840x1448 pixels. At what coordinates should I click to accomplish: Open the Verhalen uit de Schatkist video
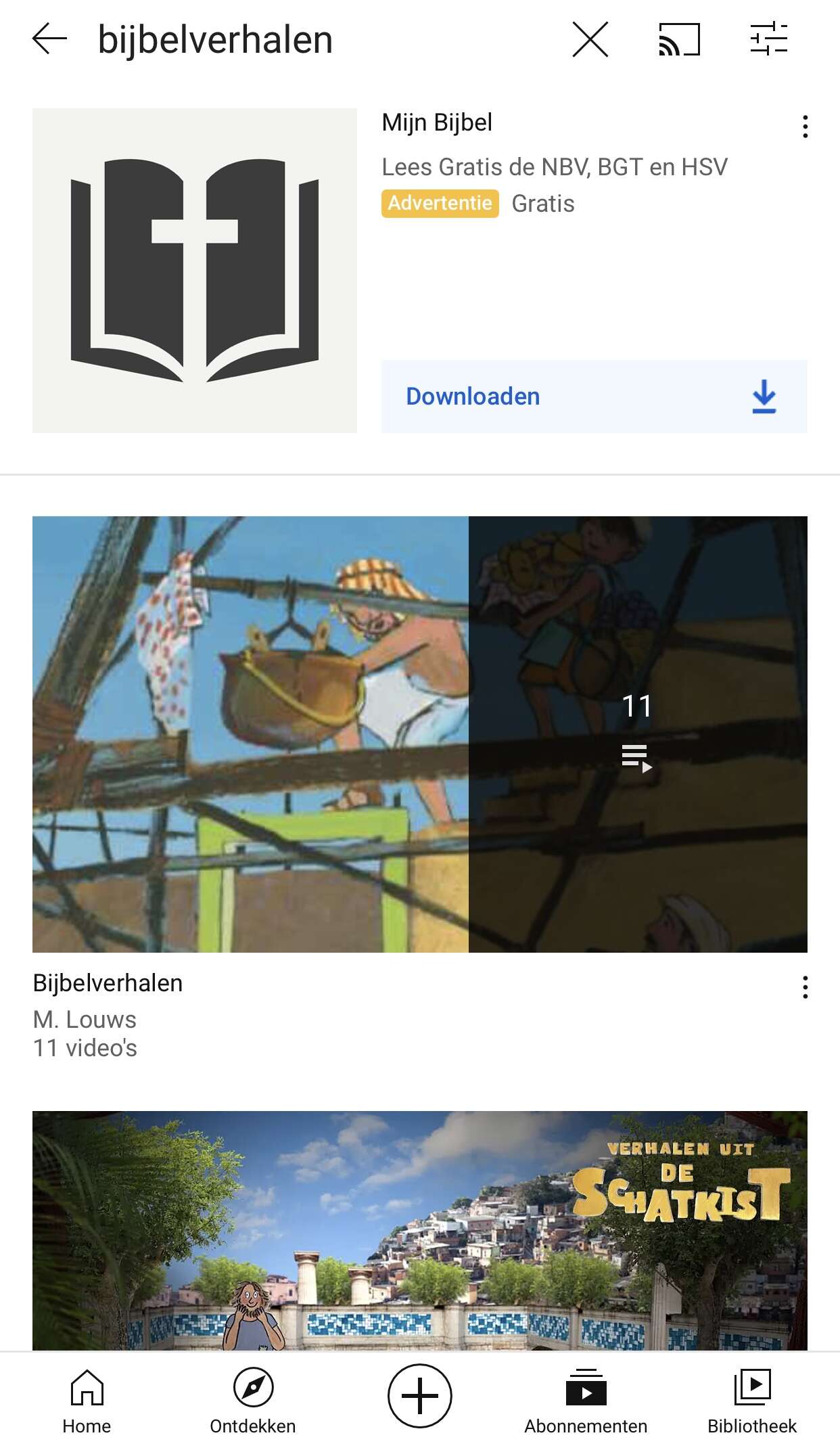coord(419,1231)
